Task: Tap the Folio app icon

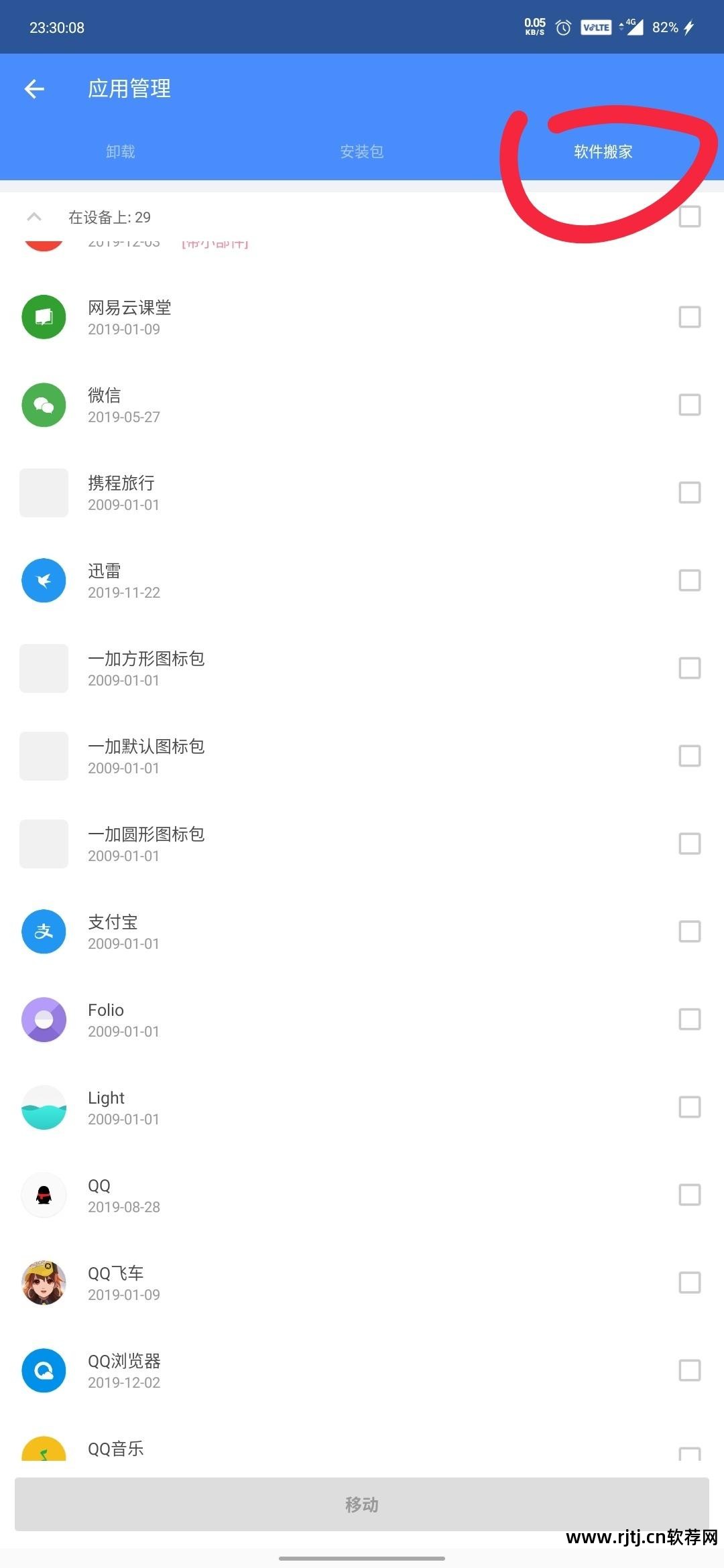Action: pos(44,1019)
